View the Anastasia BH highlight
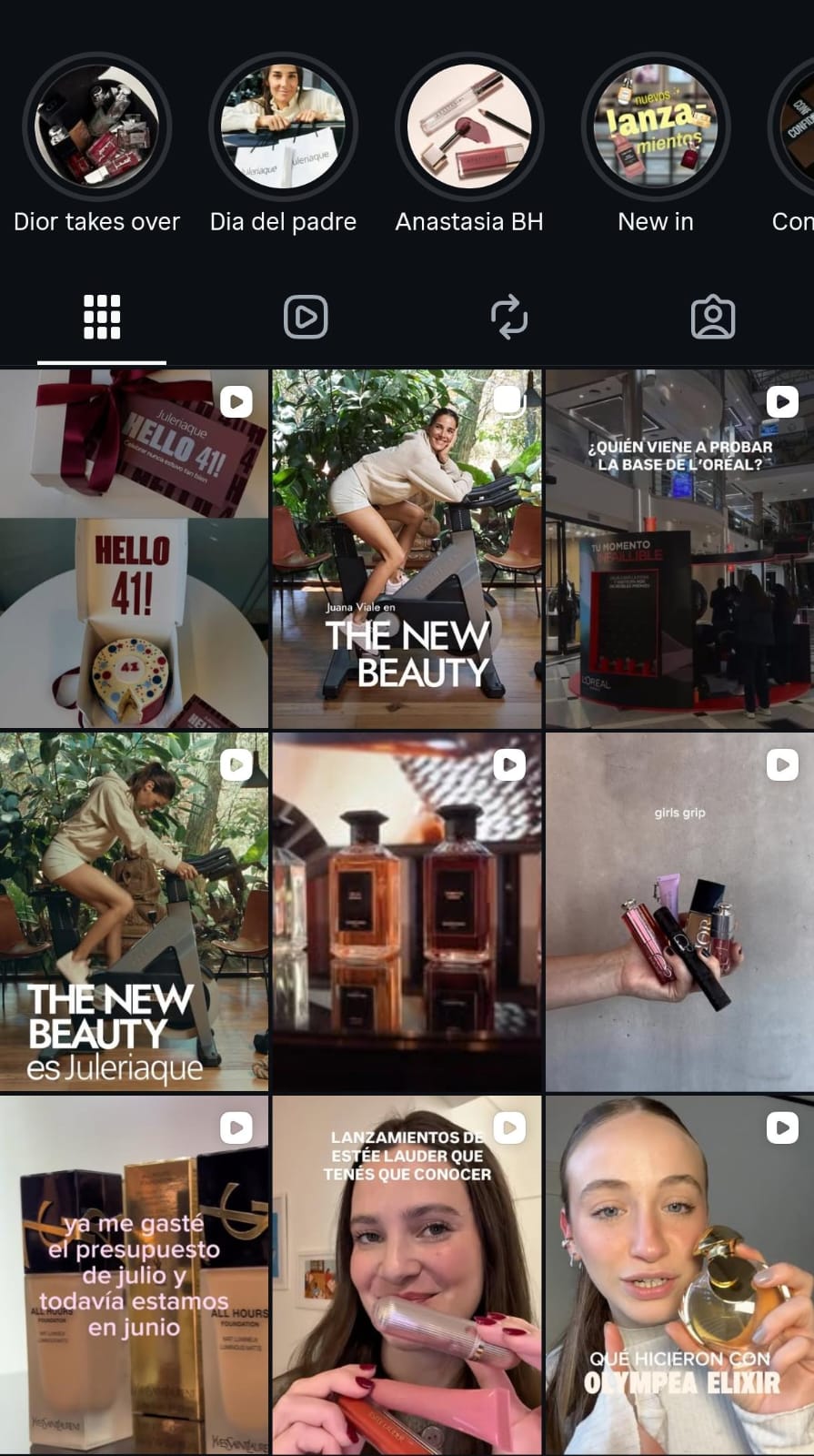This screenshot has height=1456, width=814. click(x=469, y=126)
